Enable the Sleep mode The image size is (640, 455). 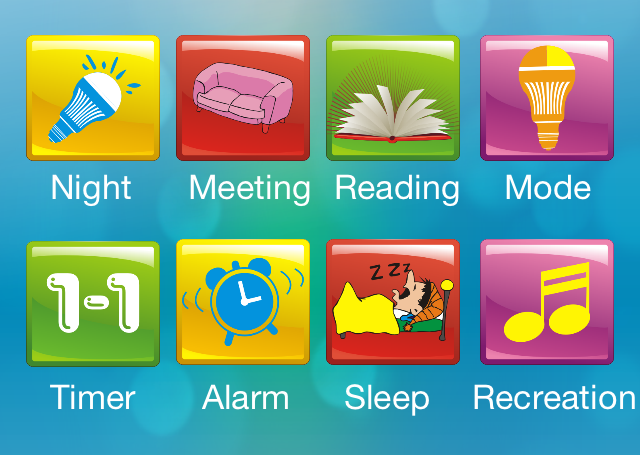coord(393,303)
